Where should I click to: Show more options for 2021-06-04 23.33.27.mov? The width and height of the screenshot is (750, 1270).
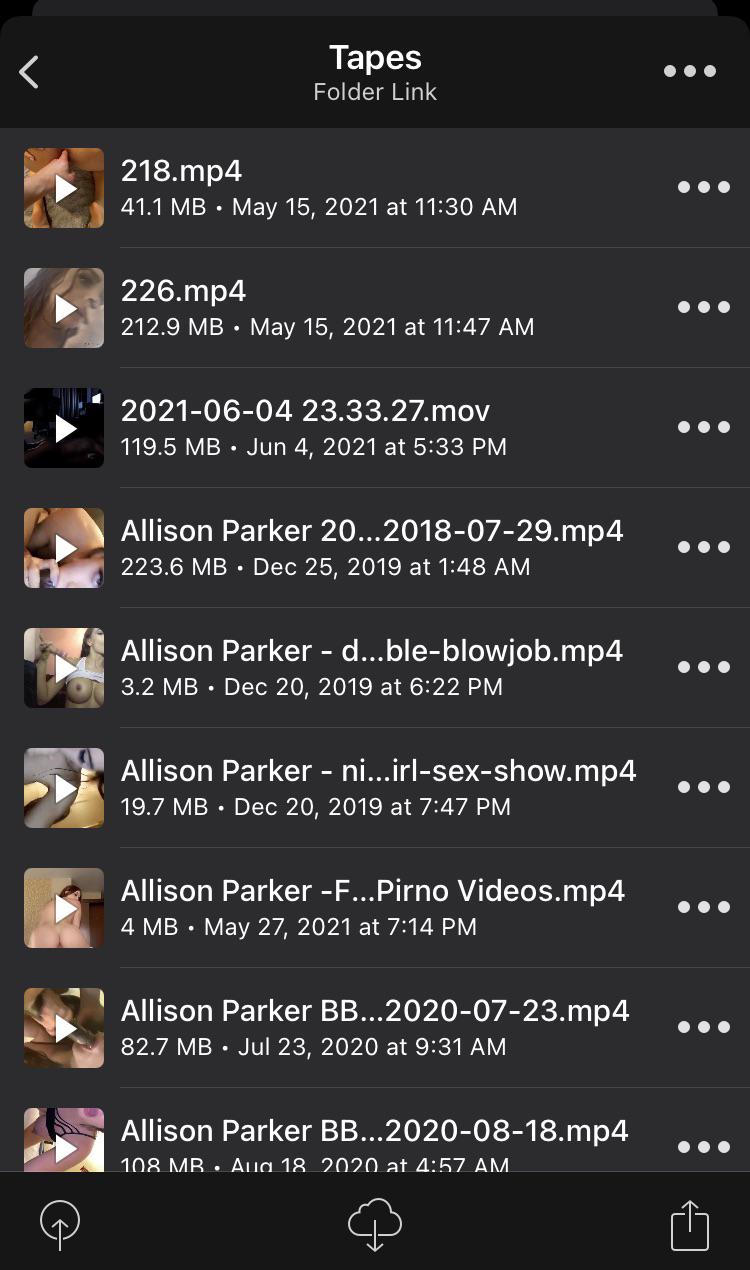pos(704,427)
